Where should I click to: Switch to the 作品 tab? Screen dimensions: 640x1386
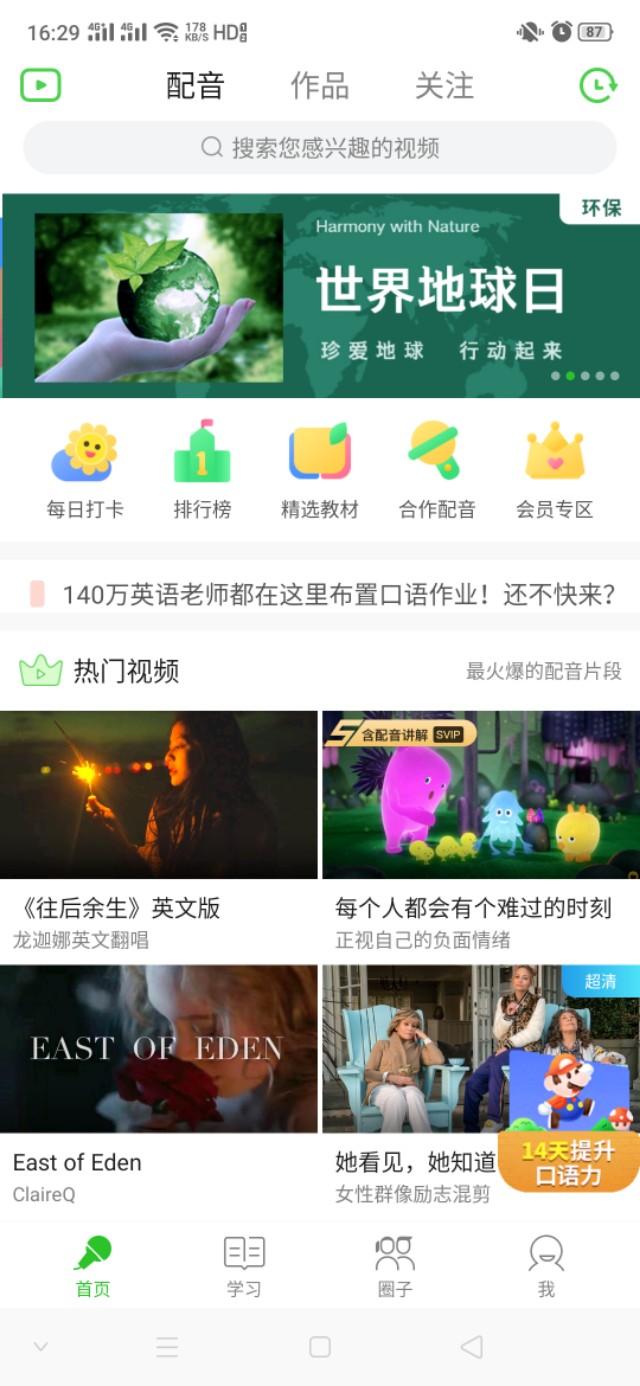tap(320, 86)
